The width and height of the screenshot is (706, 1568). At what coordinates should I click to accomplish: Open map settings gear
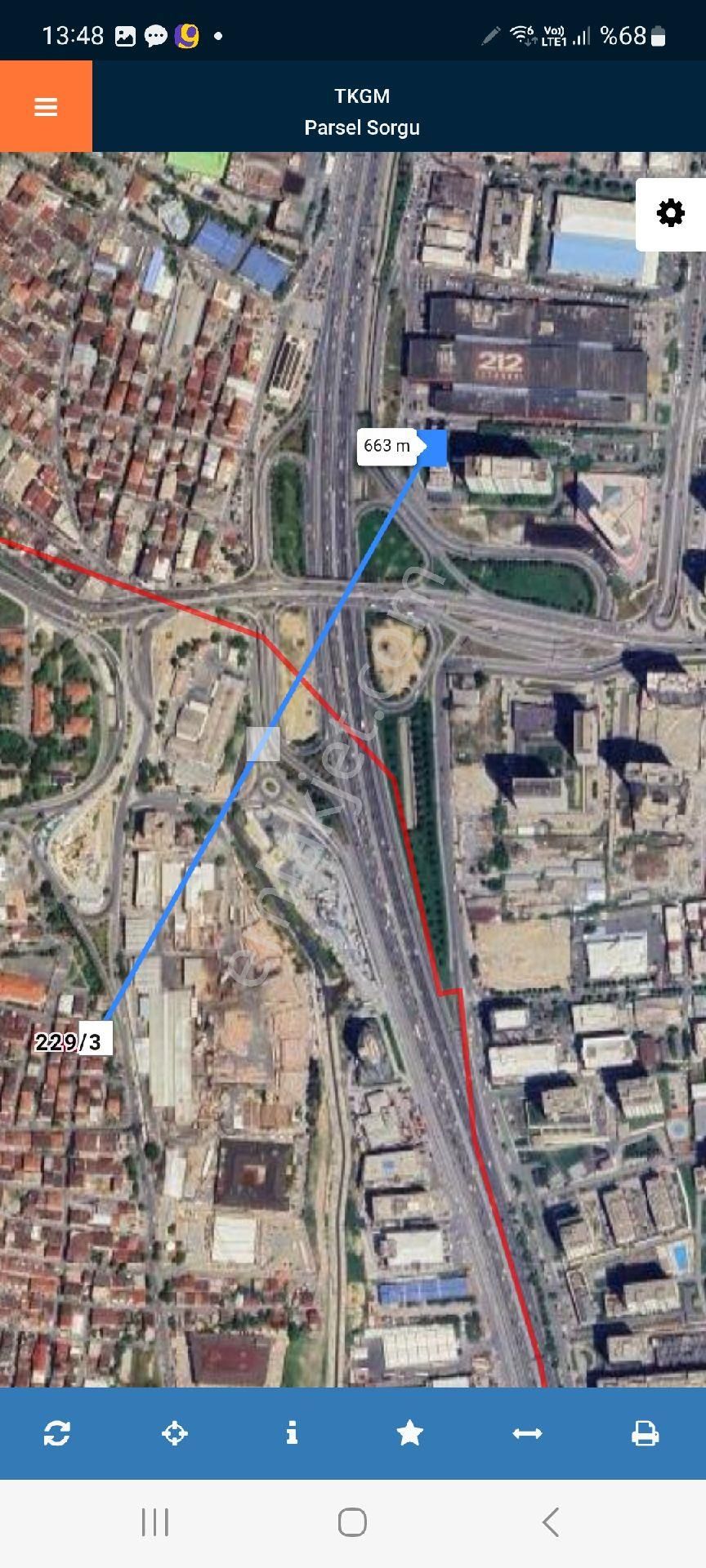coord(671,213)
